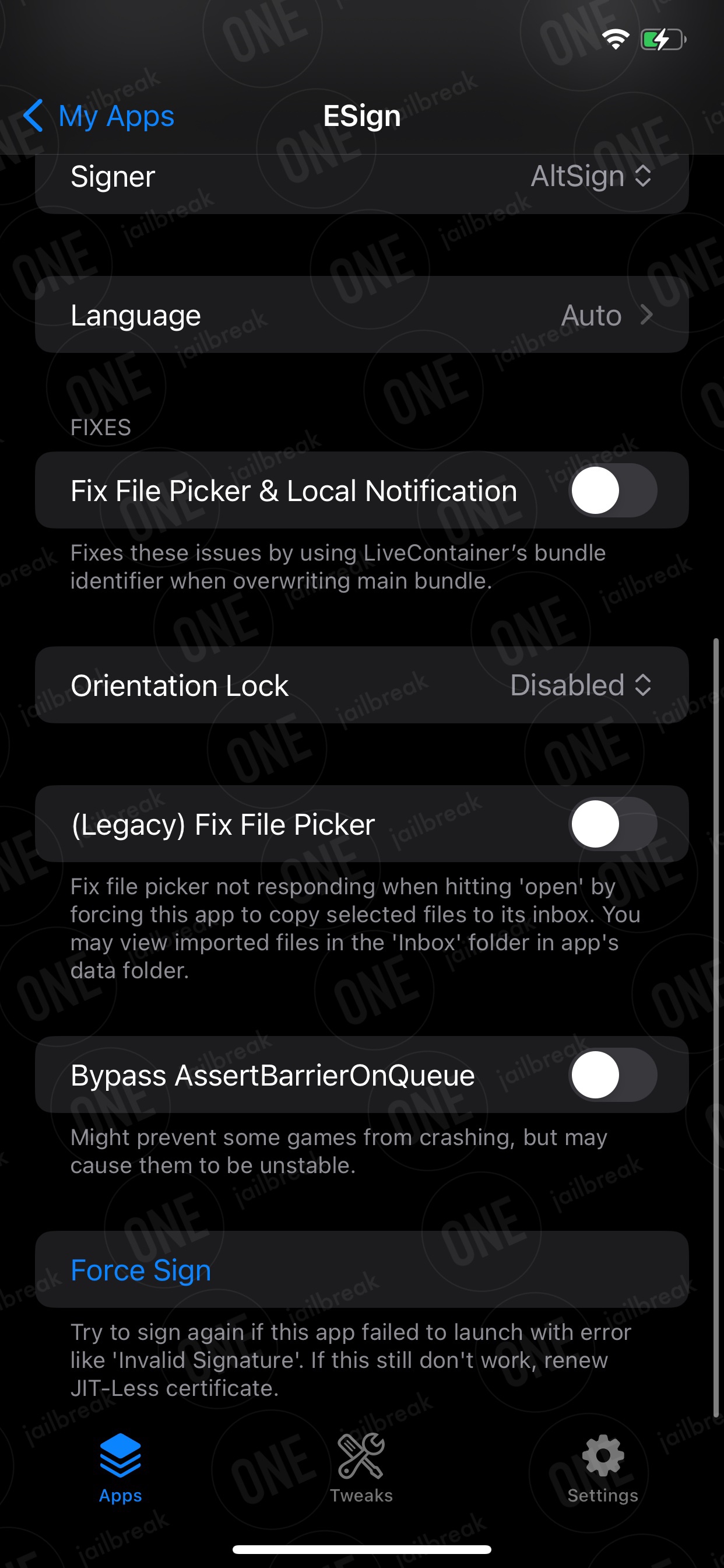Open the Signer AltSign dropdown
Image resolution: width=724 pixels, height=1568 pixels.
[591, 177]
